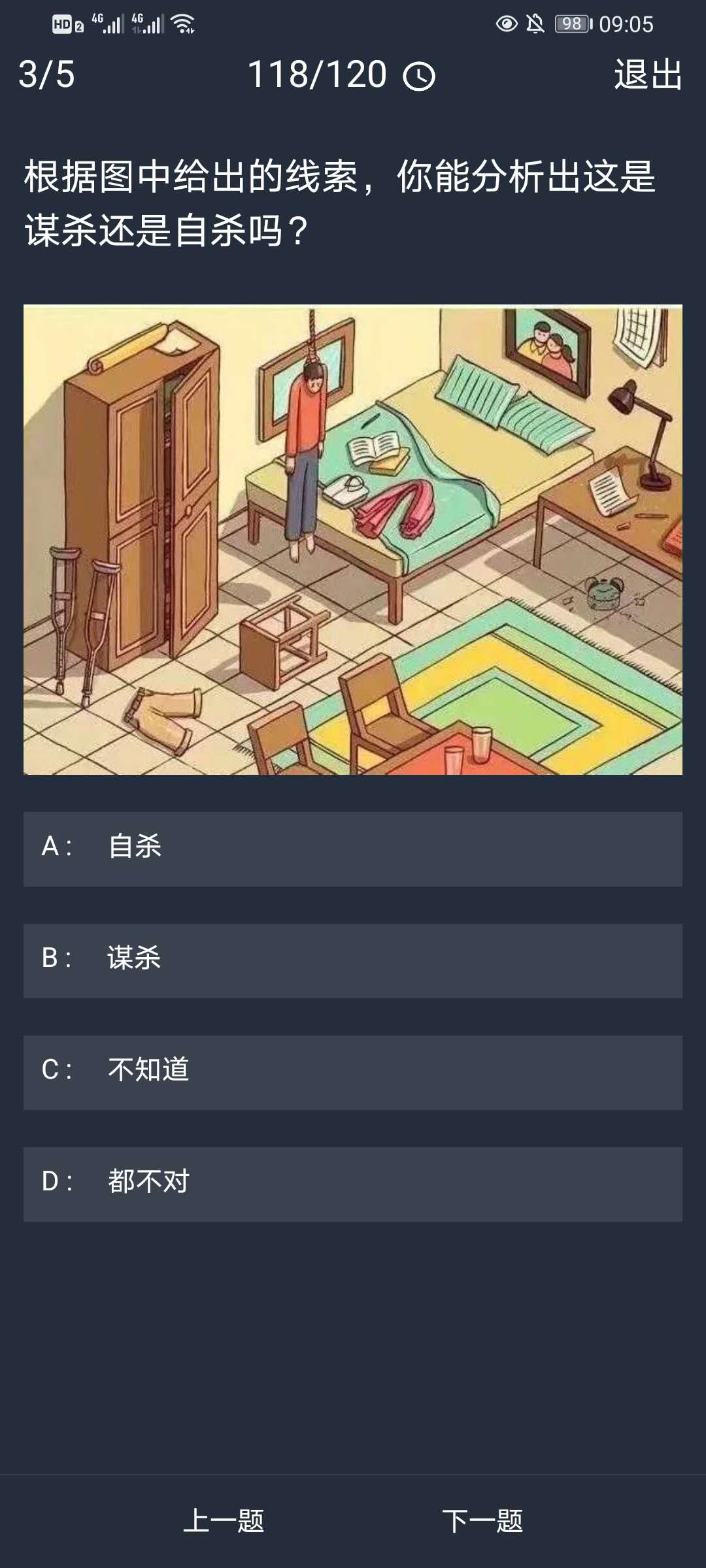Viewport: 706px width, 1568px height.
Task: Select answer A: 自杀
Action: [x=353, y=849]
